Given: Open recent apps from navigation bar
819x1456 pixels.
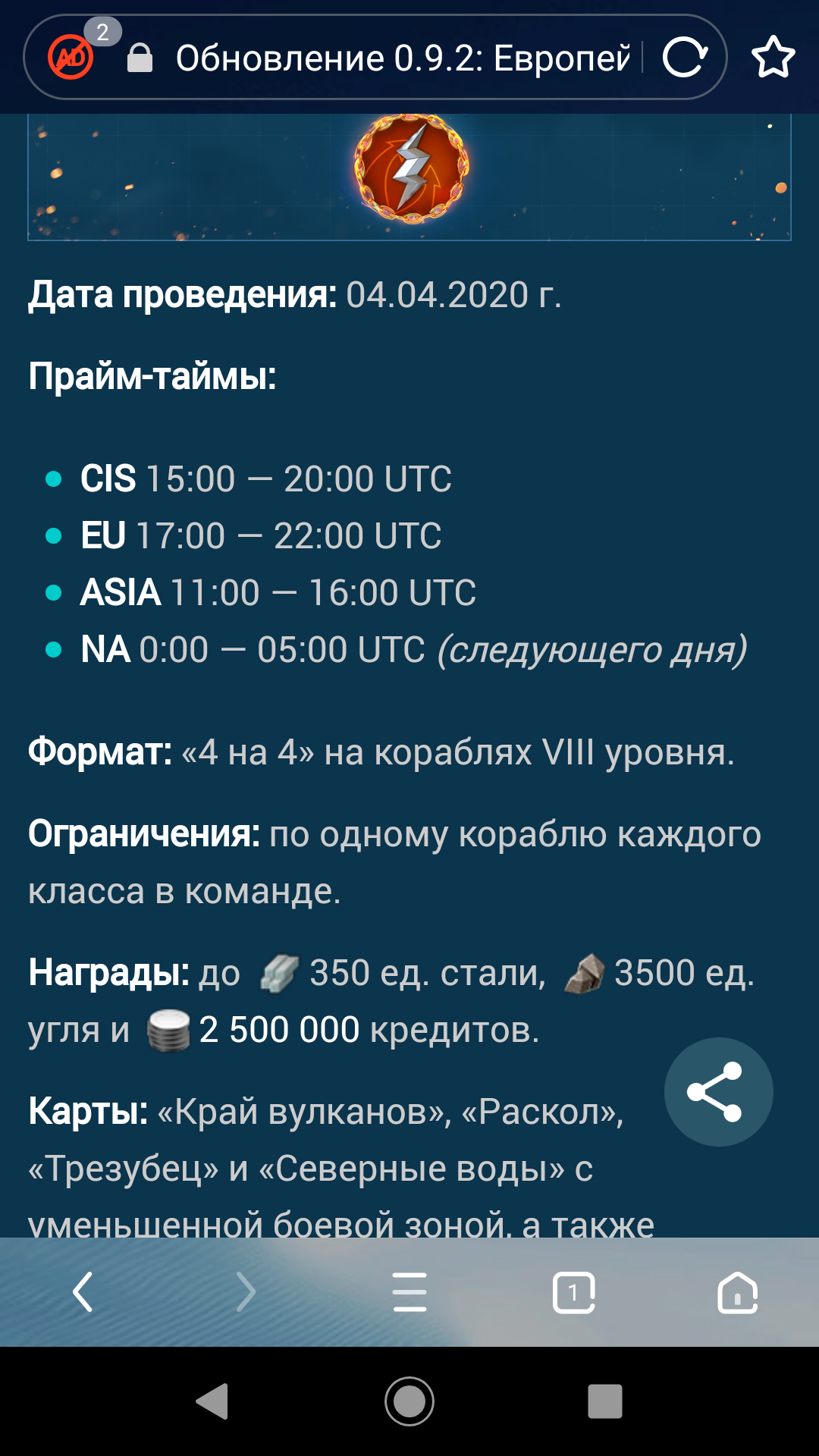Looking at the screenshot, I should [605, 1401].
